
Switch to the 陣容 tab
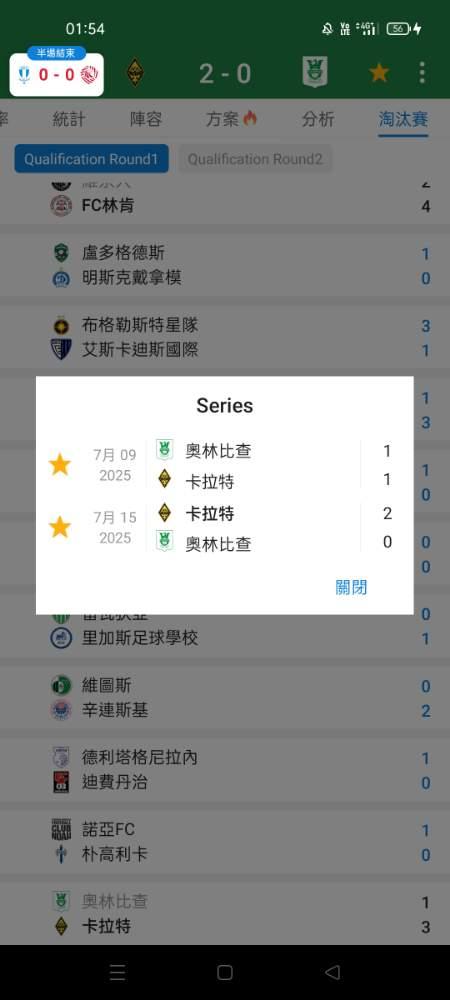[x=146, y=119]
